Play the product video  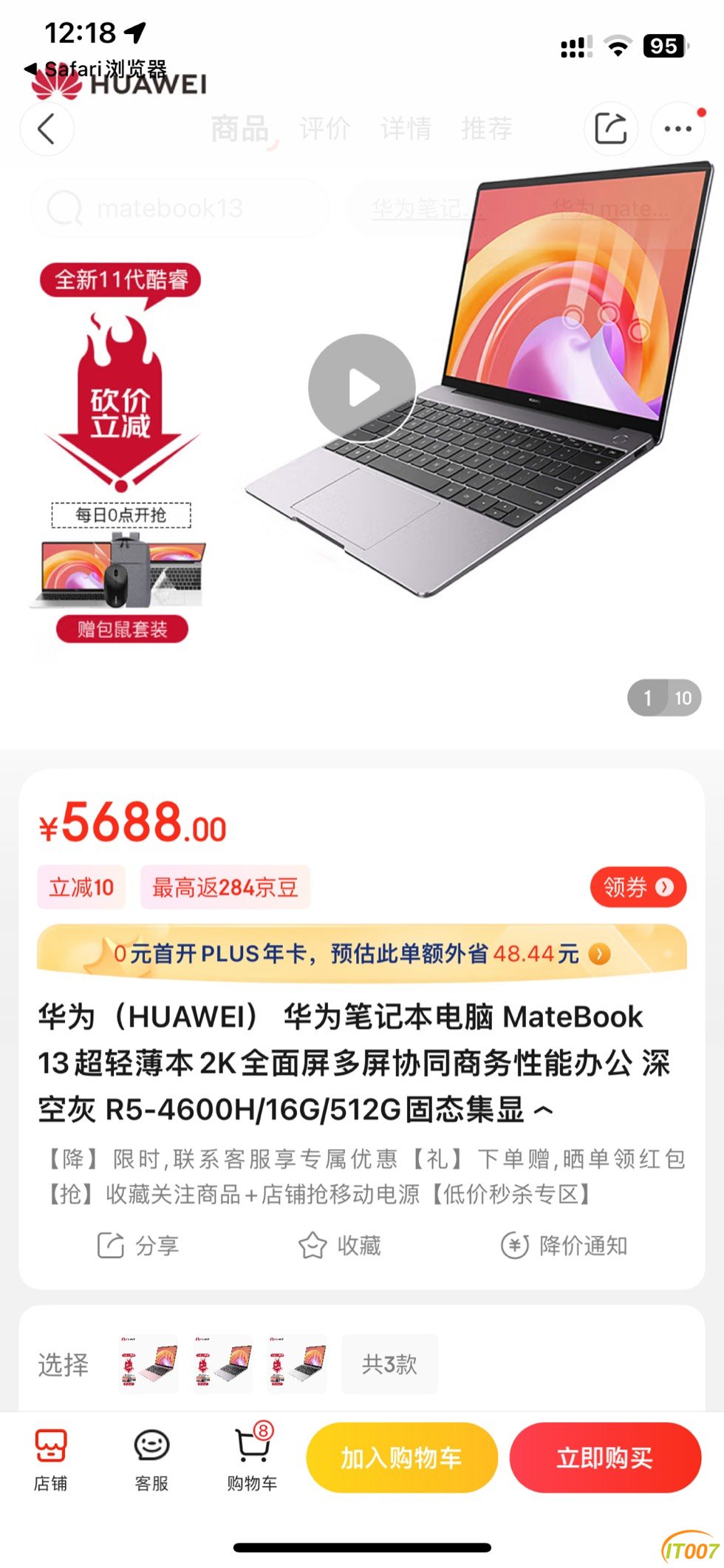point(362,388)
